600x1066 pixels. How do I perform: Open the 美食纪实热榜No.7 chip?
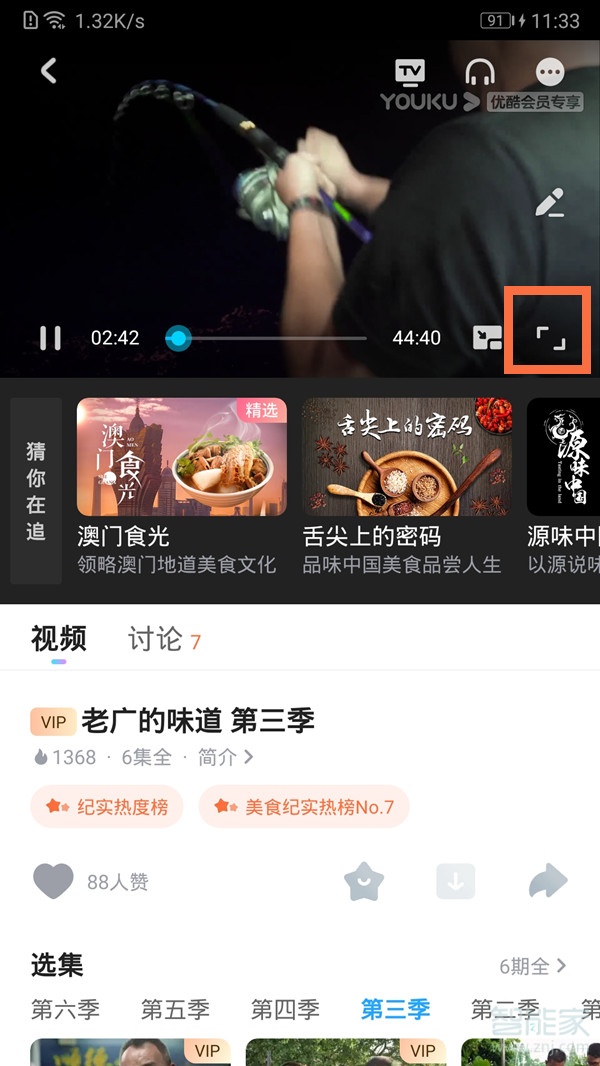[304, 807]
